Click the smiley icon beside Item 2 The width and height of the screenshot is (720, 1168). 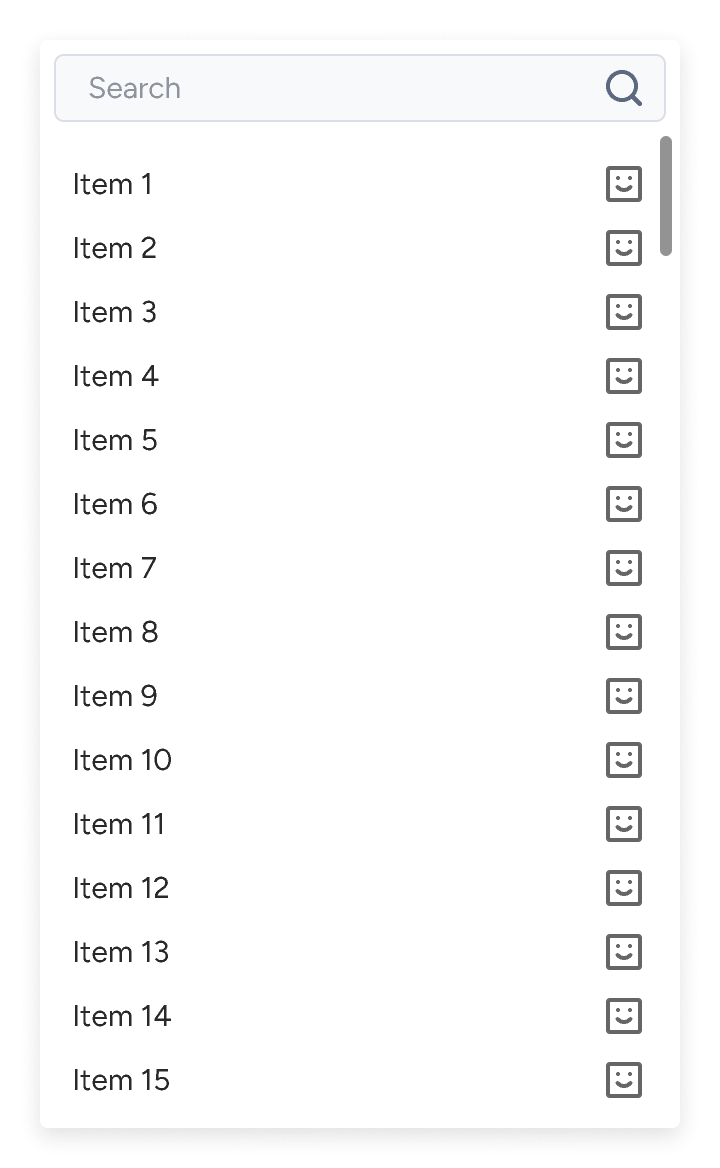click(x=623, y=248)
